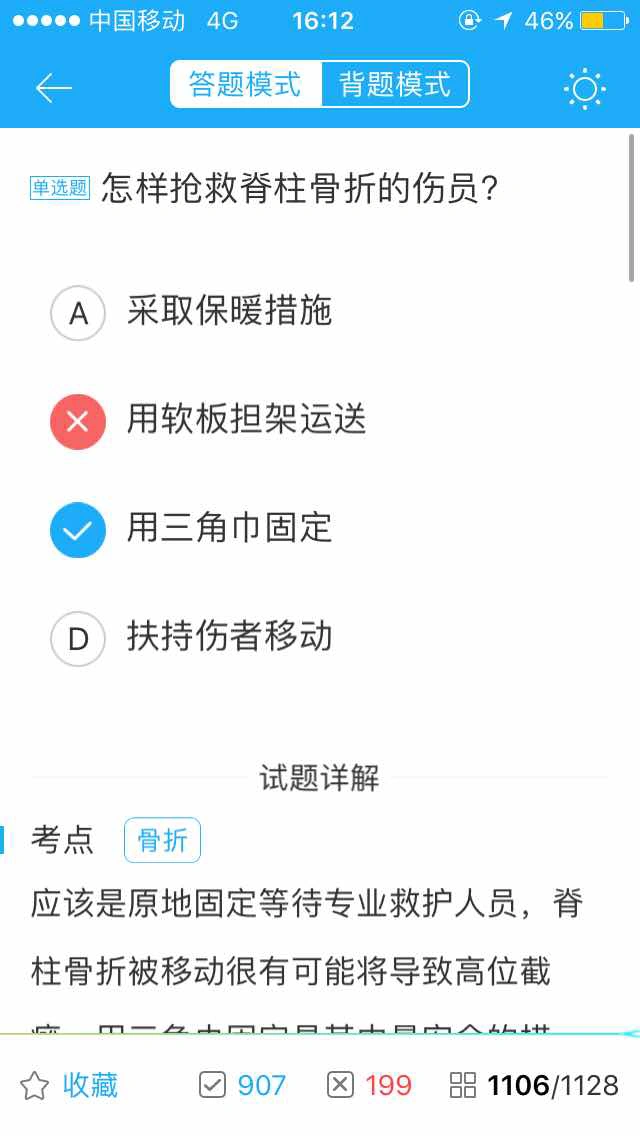Go back using the arrow icon
Image resolution: width=640 pixels, height=1136 pixels.
click(x=54, y=88)
